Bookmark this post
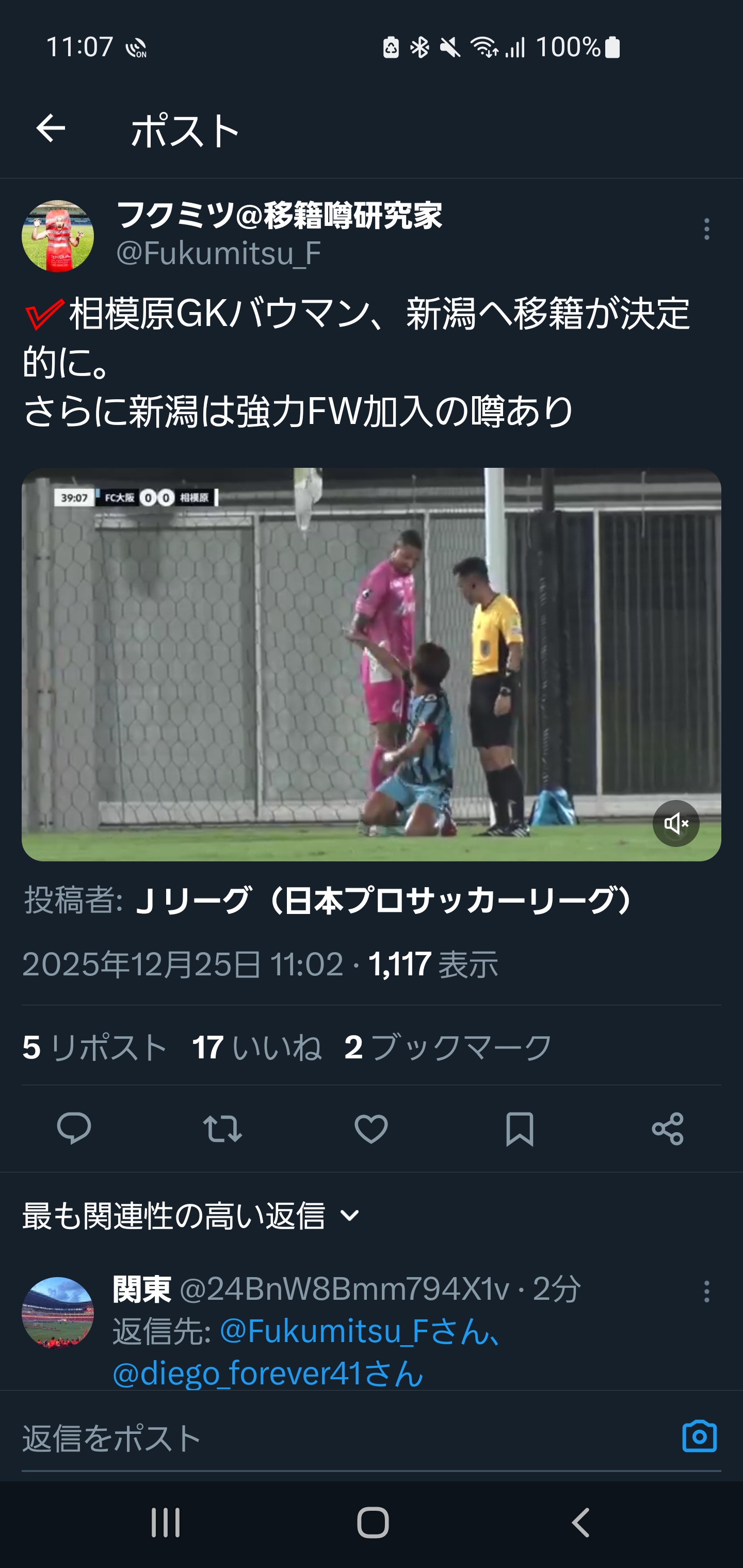Image resolution: width=743 pixels, height=1568 pixels. point(520,1129)
